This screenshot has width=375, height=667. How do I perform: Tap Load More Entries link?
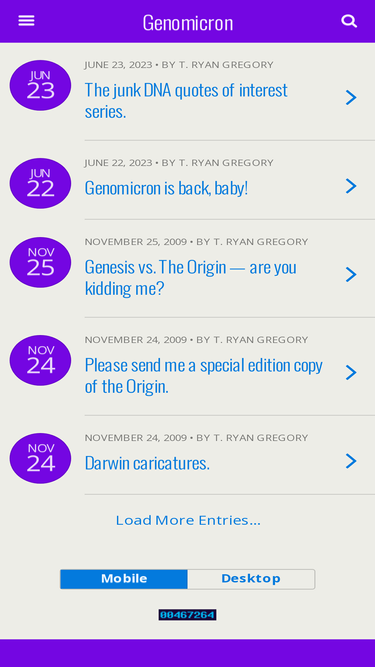(188, 520)
